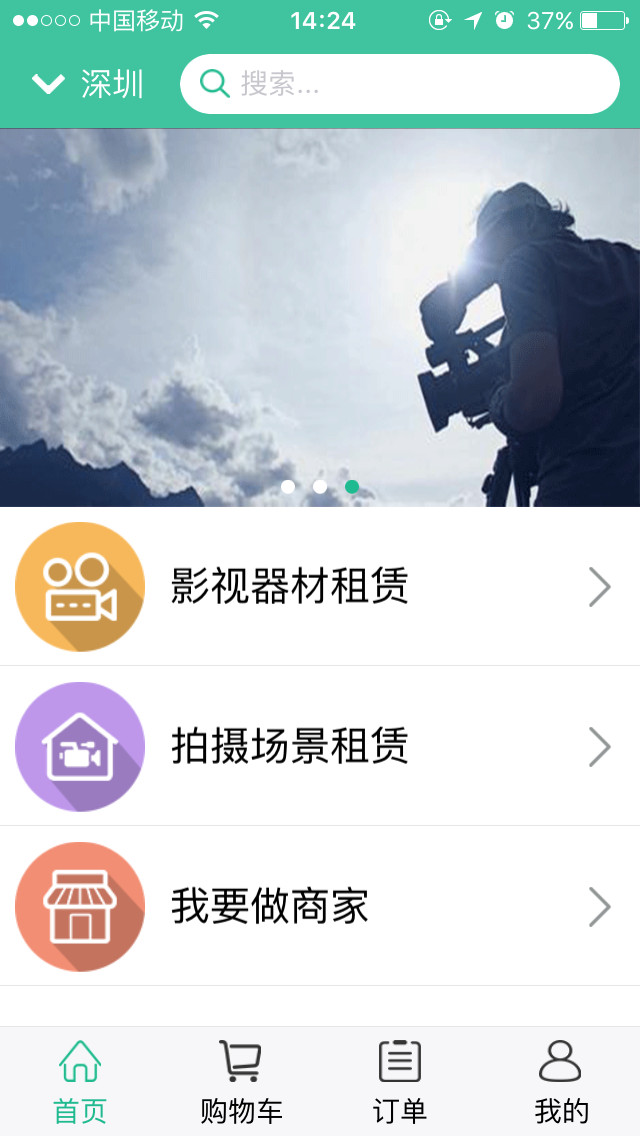The width and height of the screenshot is (640, 1136).
Task: View the 订单 tab
Action: [x=400, y=1082]
